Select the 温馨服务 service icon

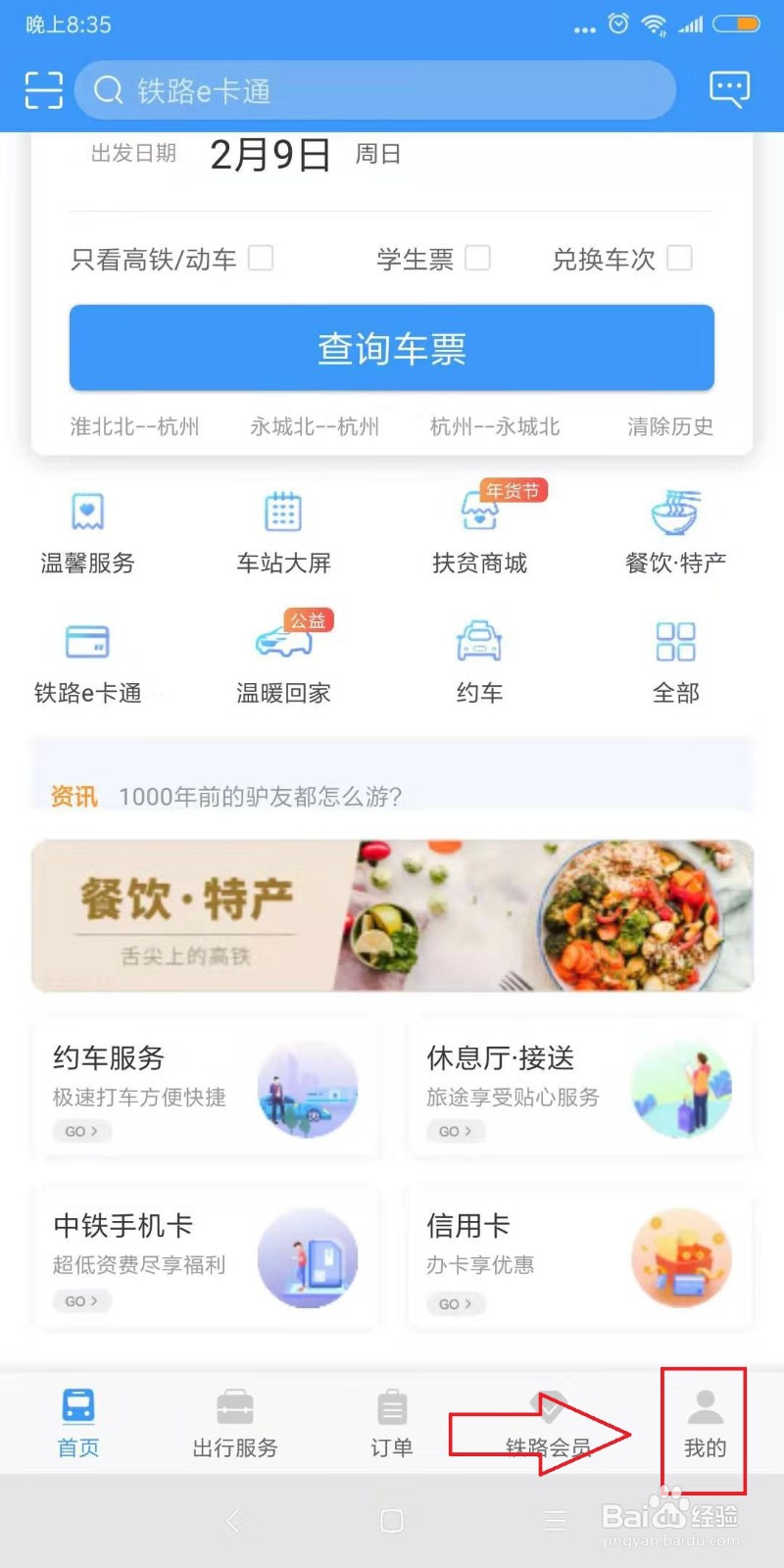click(87, 529)
